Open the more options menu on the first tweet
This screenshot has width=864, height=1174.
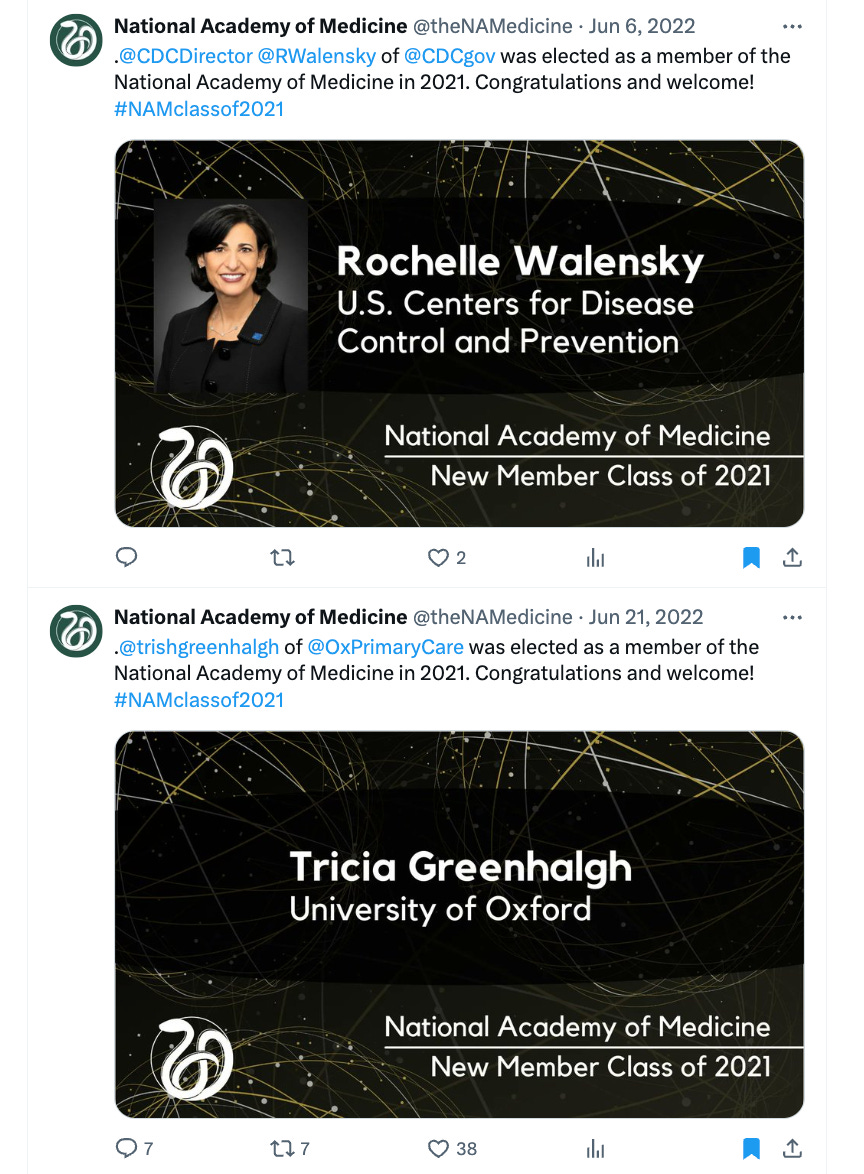point(792,28)
